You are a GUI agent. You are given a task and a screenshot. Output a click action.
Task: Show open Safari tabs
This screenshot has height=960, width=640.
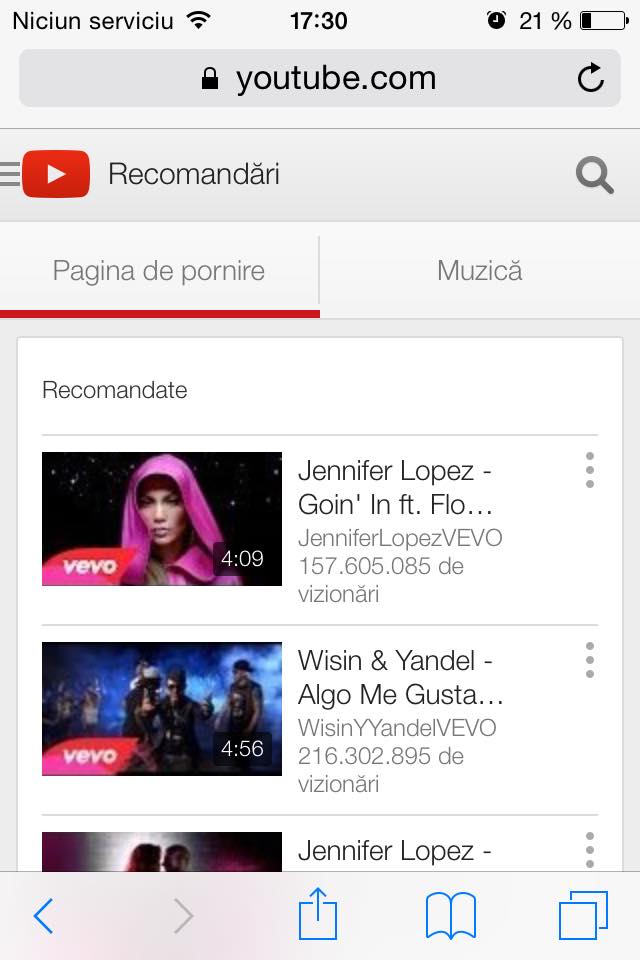coord(583,915)
